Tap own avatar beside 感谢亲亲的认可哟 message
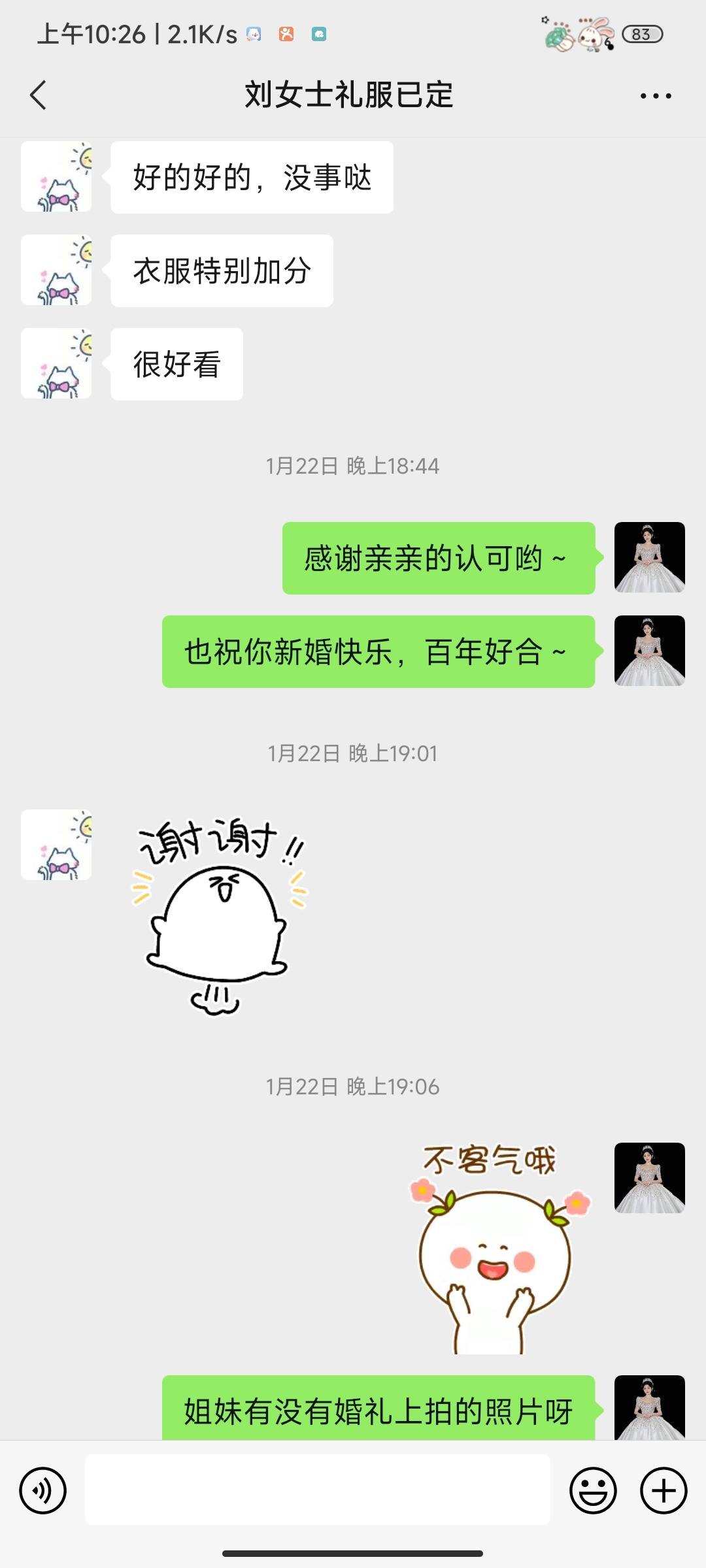The width and height of the screenshot is (706, 1568). pos(650,557)
